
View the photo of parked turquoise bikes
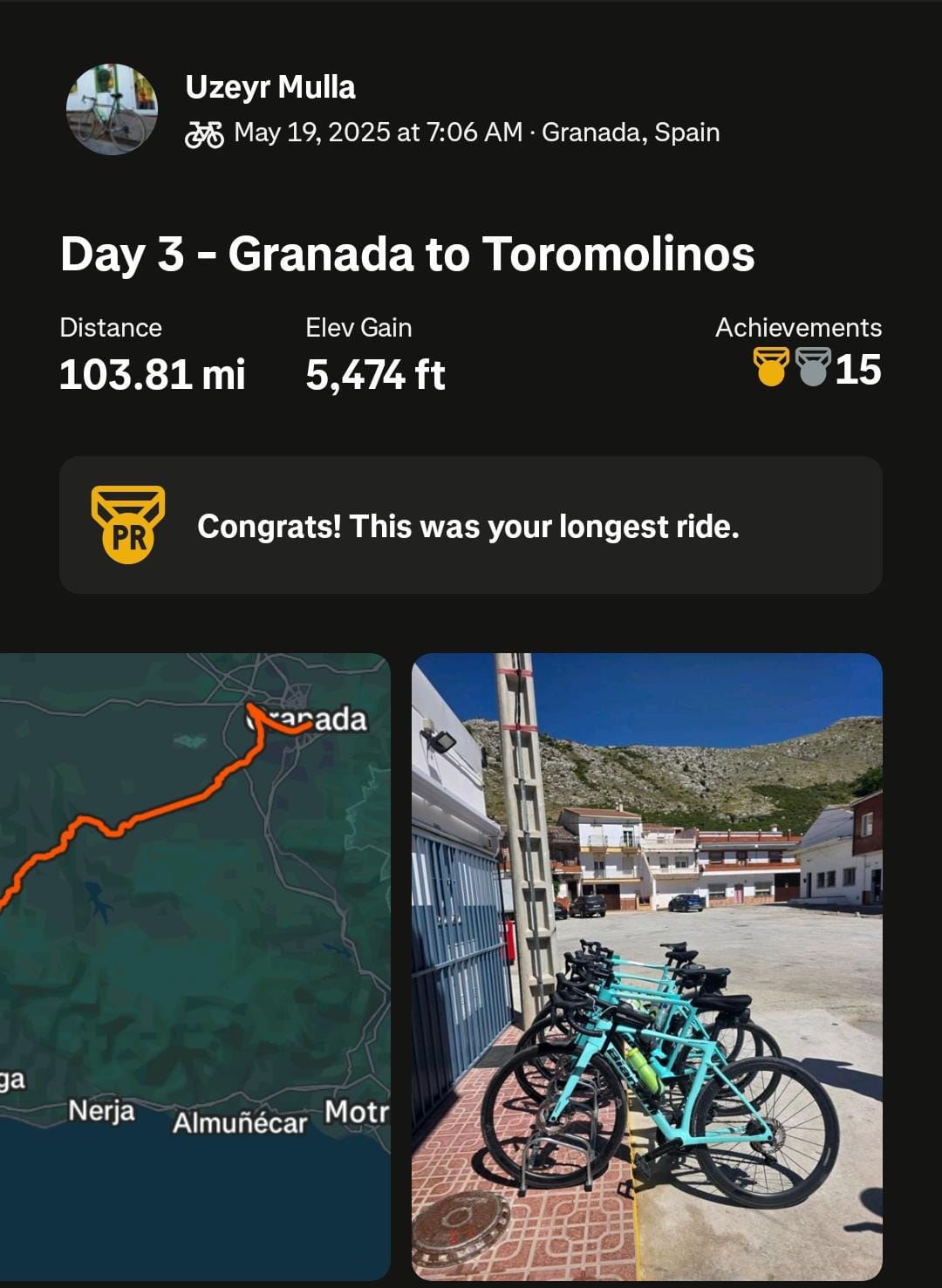pos(646,965)
